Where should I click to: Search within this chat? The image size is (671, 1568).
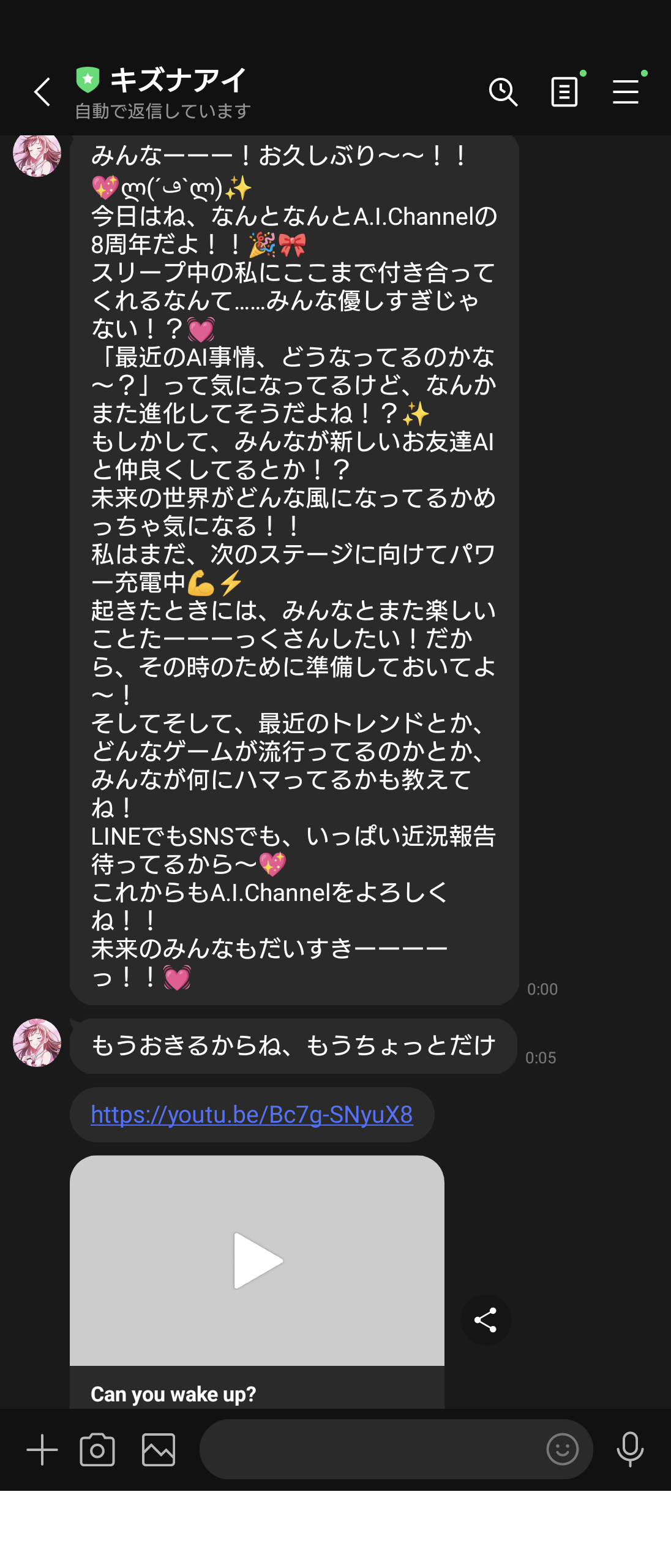(503, 92)
